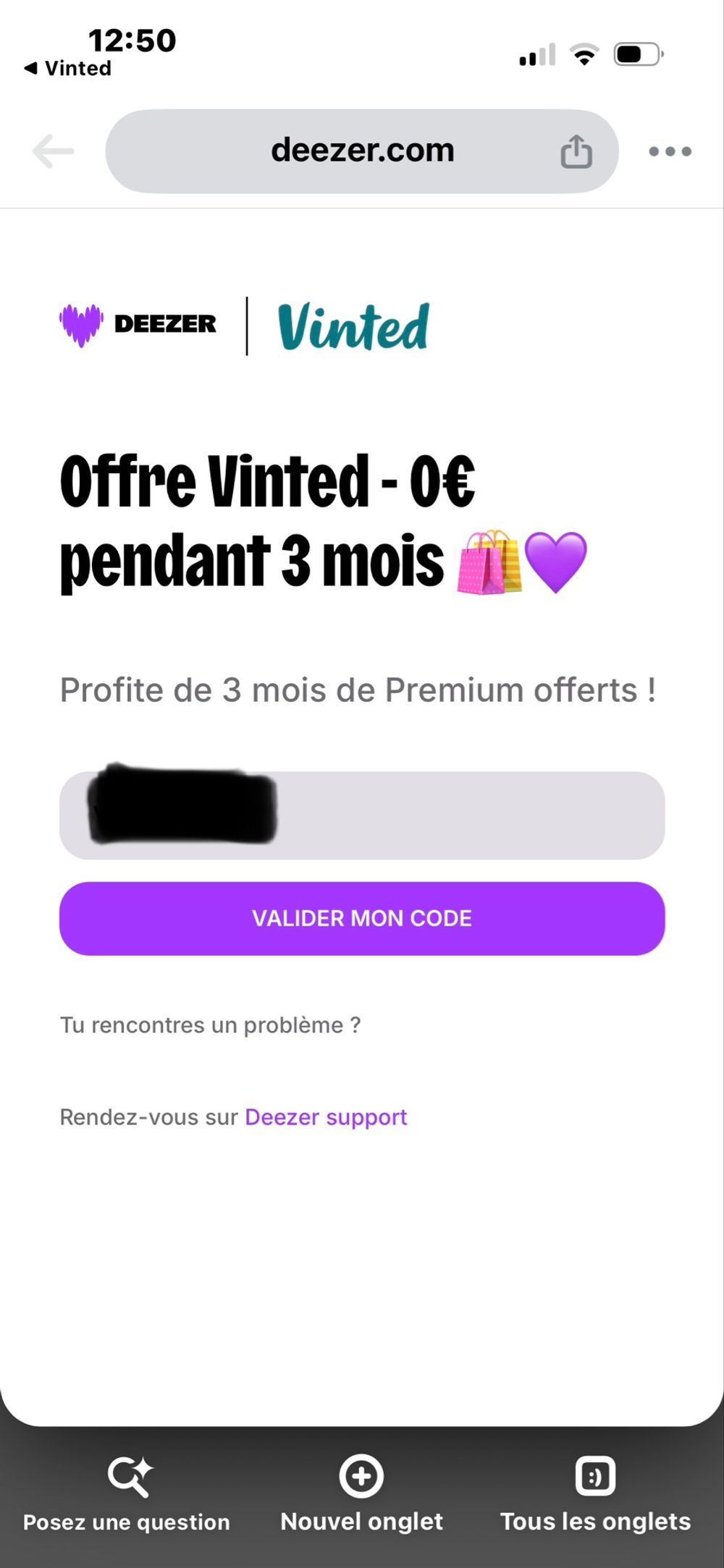Focus the promo code input field
Image resolution: width=724 pixels, height=1568 pixels.
[x=362, y=815]
